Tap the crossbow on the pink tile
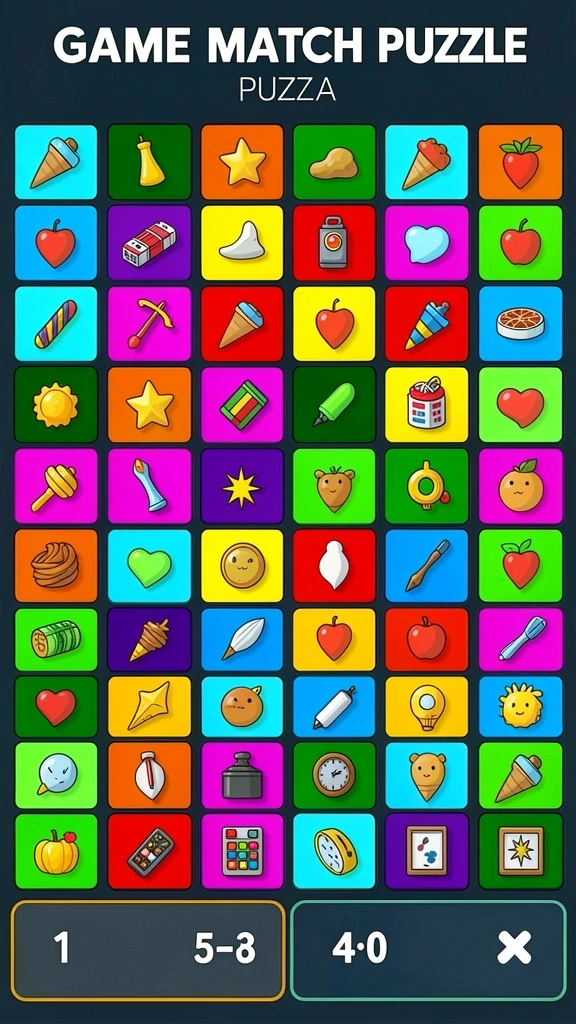576x1024 pixels. point(150,323)
